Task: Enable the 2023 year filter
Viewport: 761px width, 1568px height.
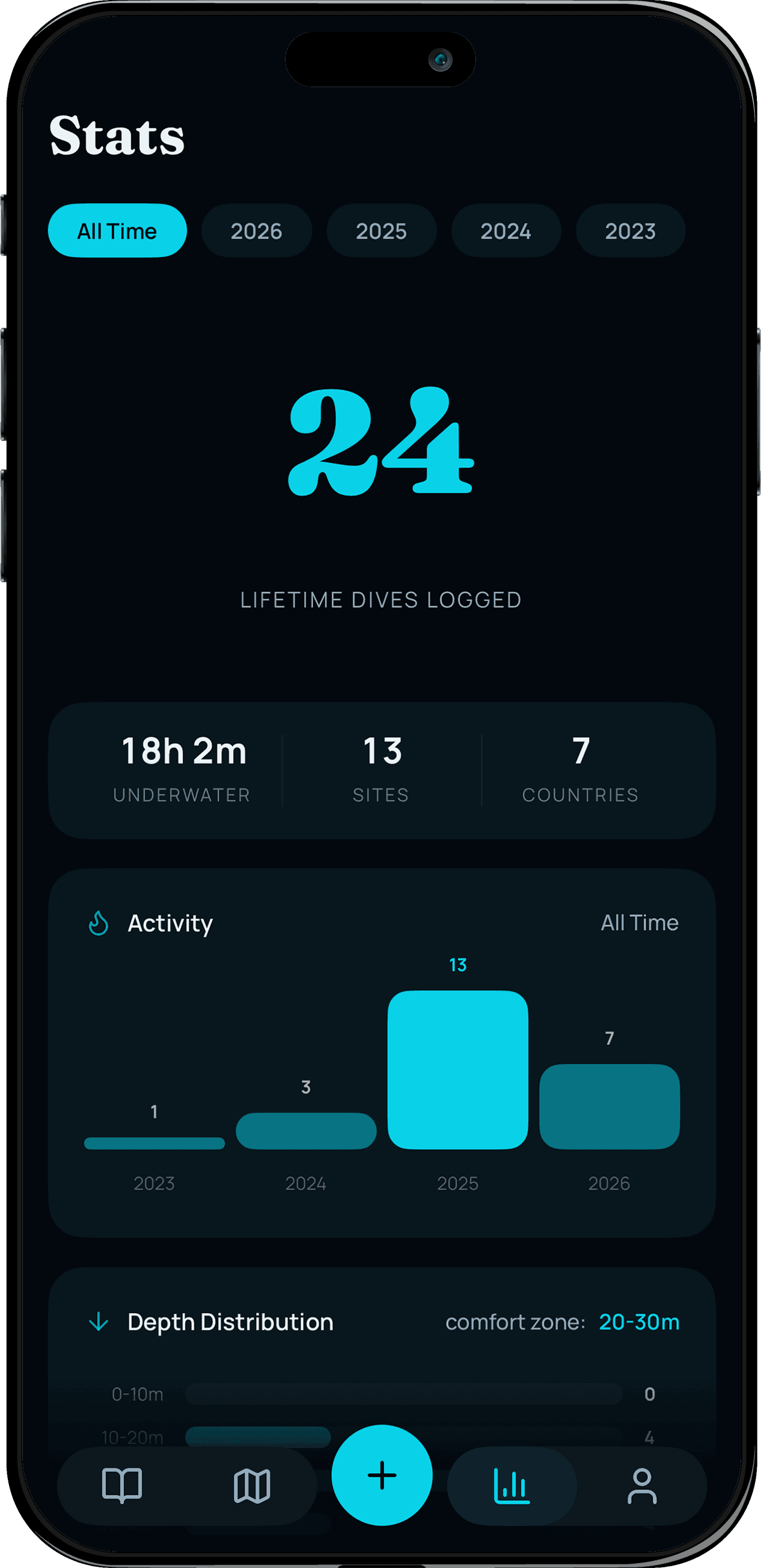Action: point(631,231)
